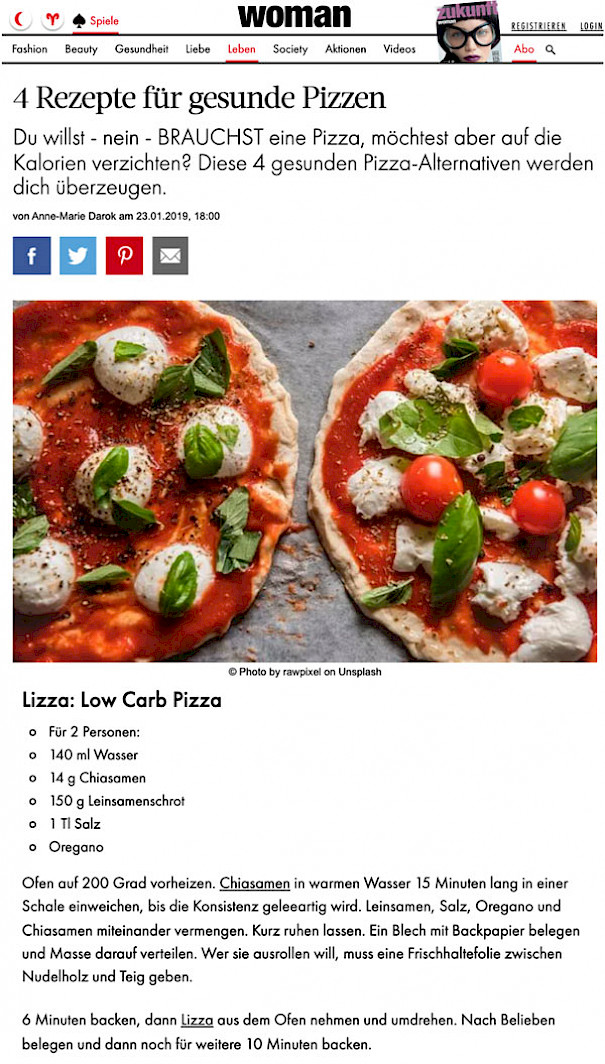Image resolution: width=605 pixels, height=1064 pixels.
Task: Go to the Videos category
Action: 399,49
